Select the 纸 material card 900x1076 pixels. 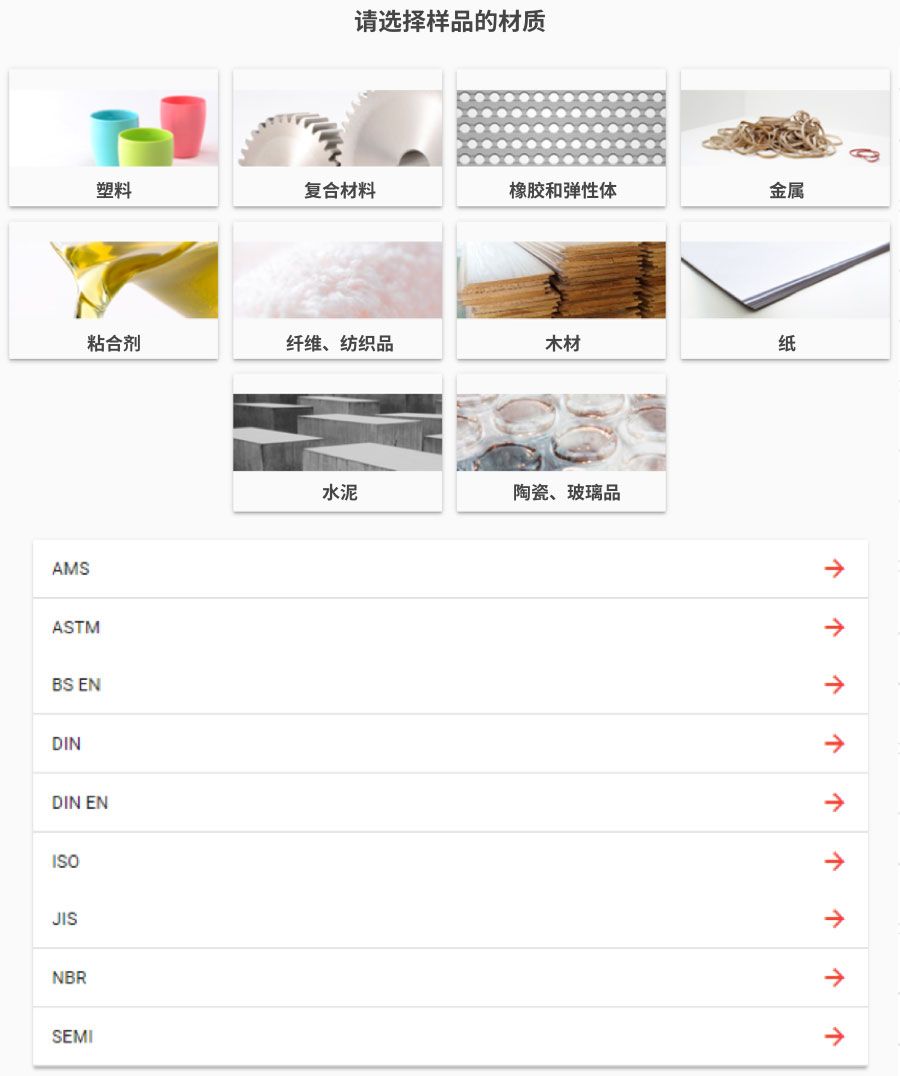[785, 290]
